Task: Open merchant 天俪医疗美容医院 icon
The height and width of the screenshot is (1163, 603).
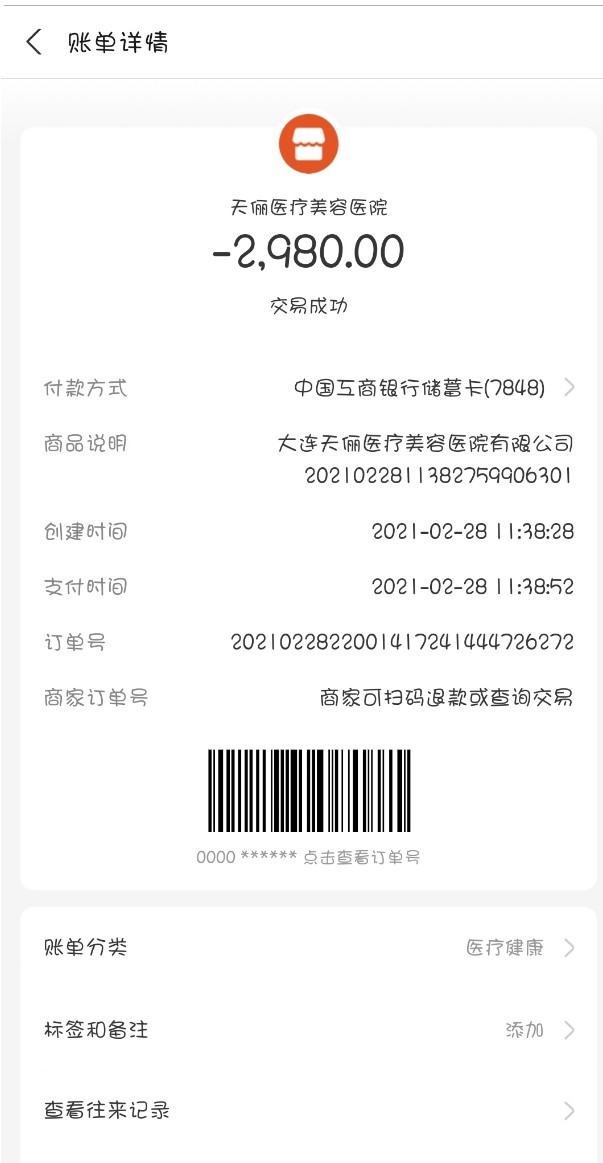Action: [x=309, y=144]
